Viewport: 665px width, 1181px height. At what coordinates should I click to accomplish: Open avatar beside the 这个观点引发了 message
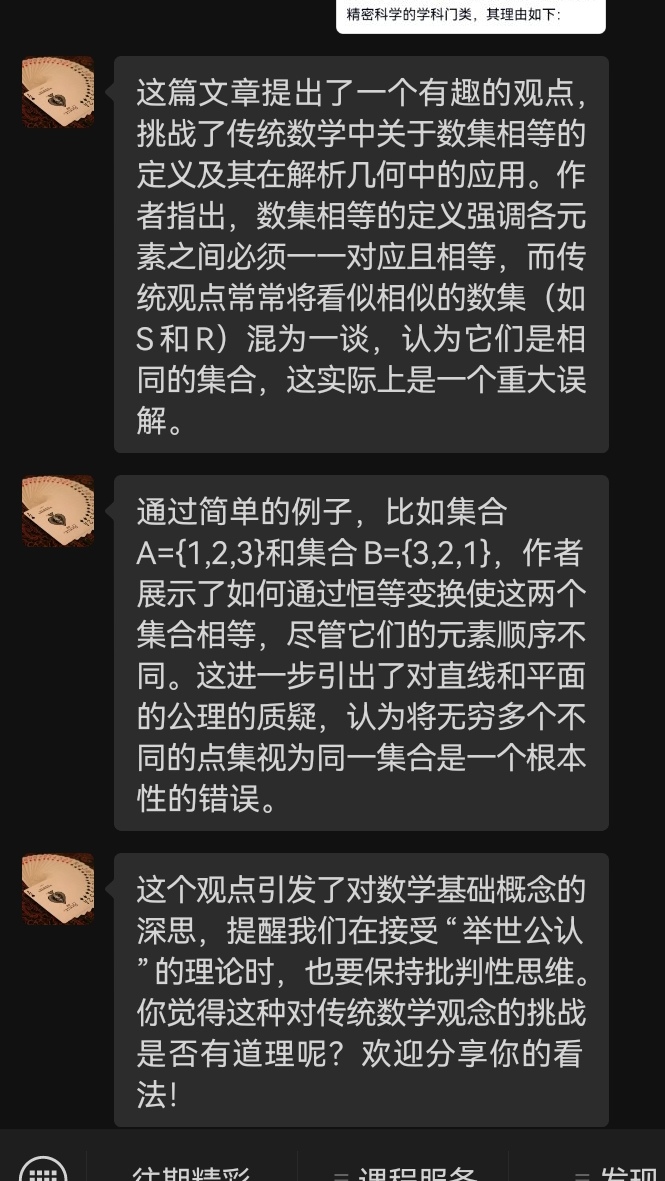click(58, 890)
